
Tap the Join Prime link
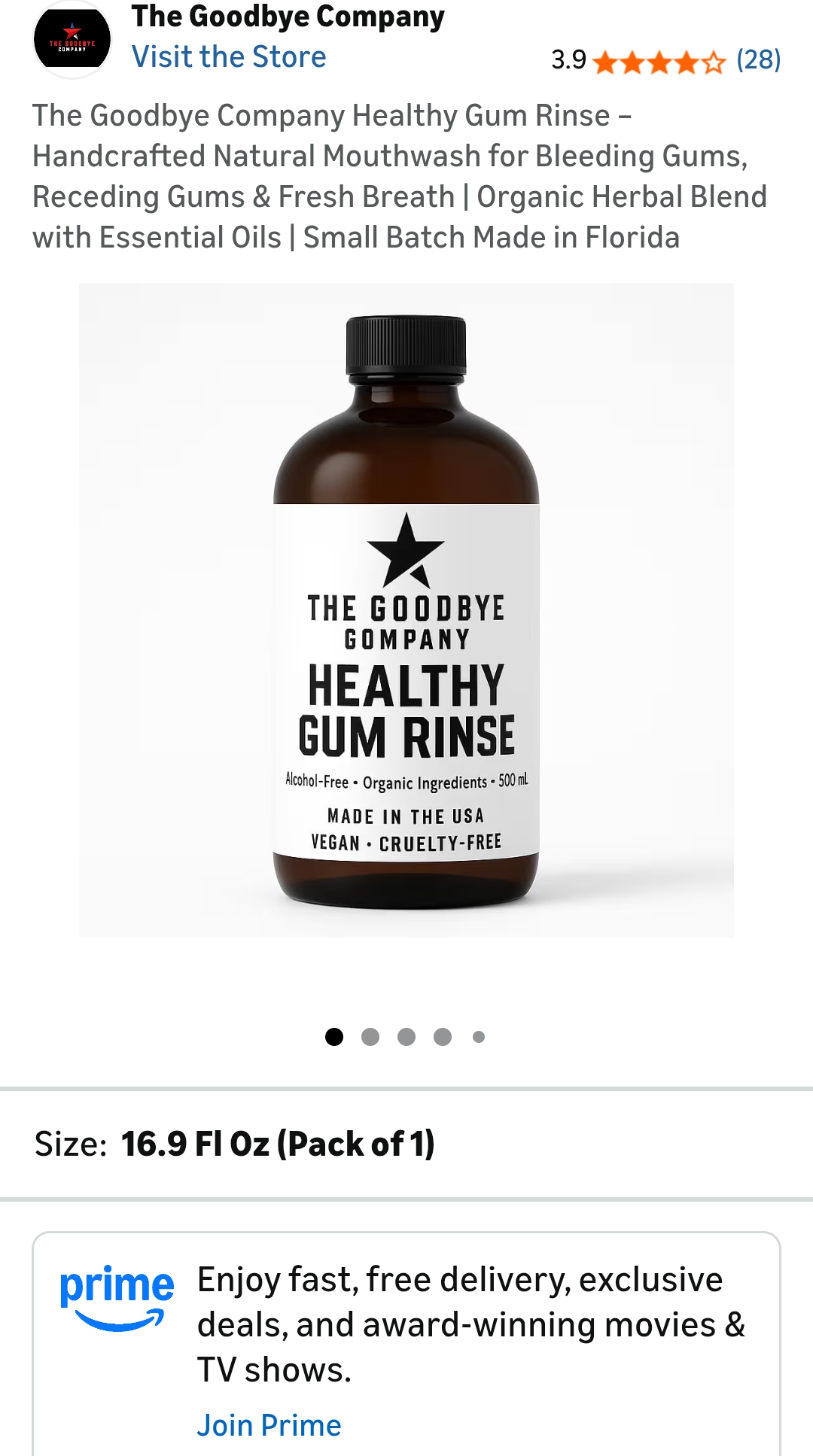(269, 1425)
